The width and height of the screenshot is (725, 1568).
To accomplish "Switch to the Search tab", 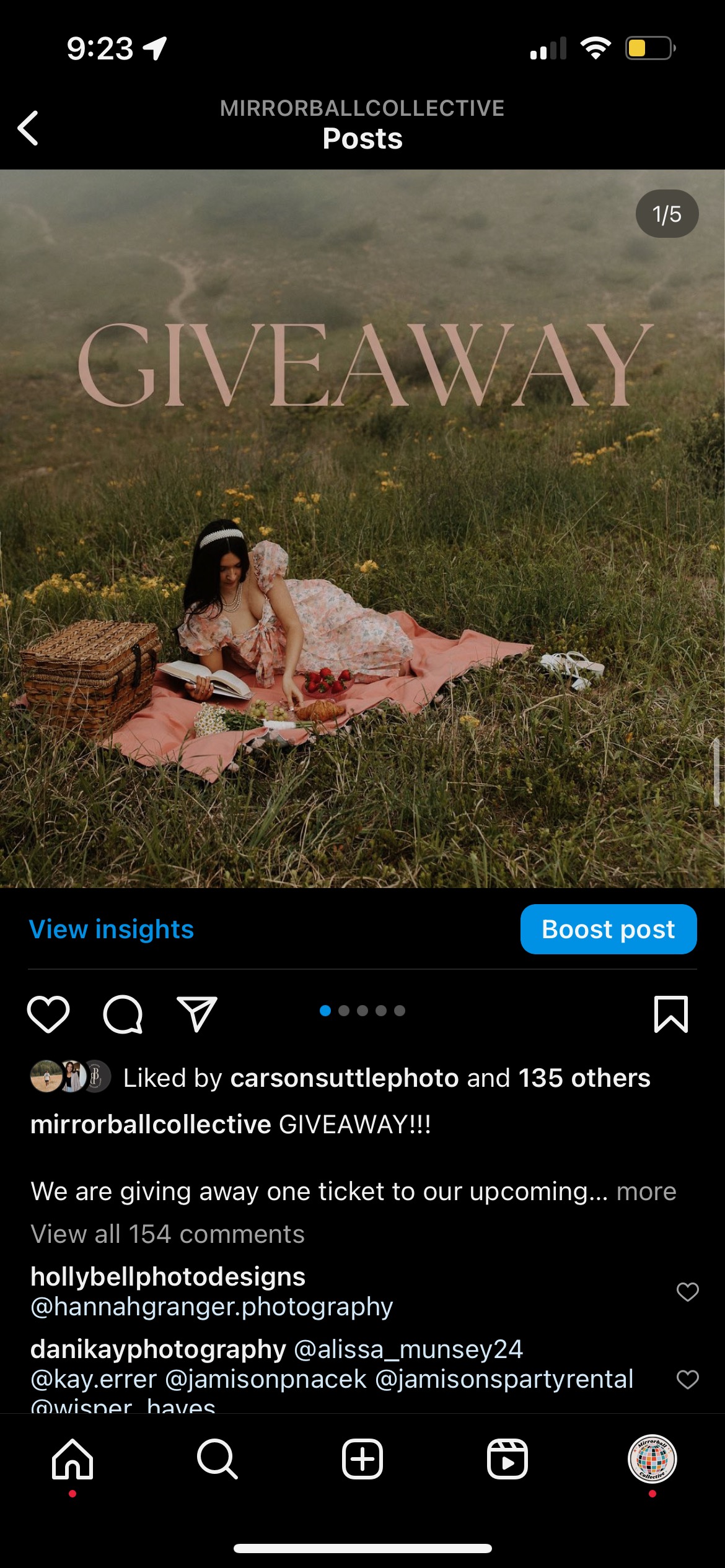I will pos(217,1459).
